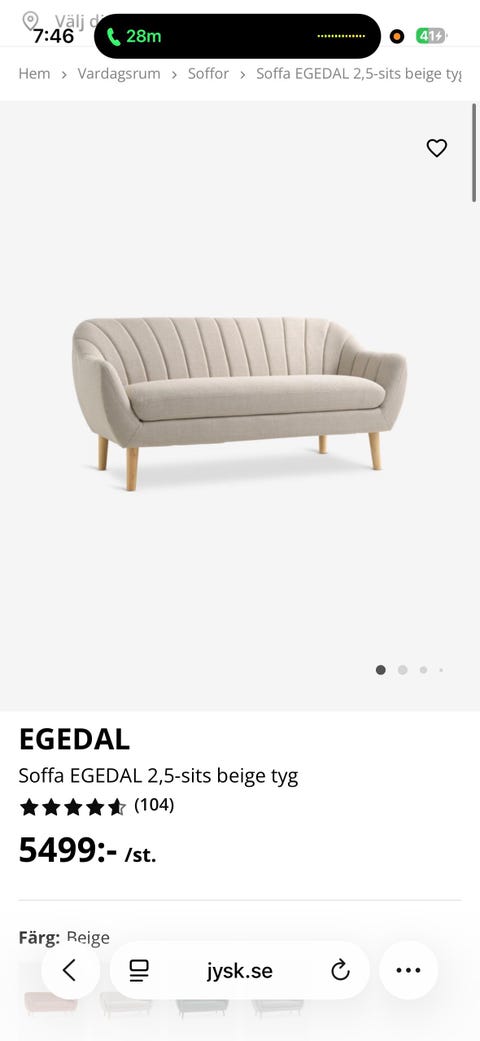Go to Vardagsrum breadcrumb category

[119, 74]
